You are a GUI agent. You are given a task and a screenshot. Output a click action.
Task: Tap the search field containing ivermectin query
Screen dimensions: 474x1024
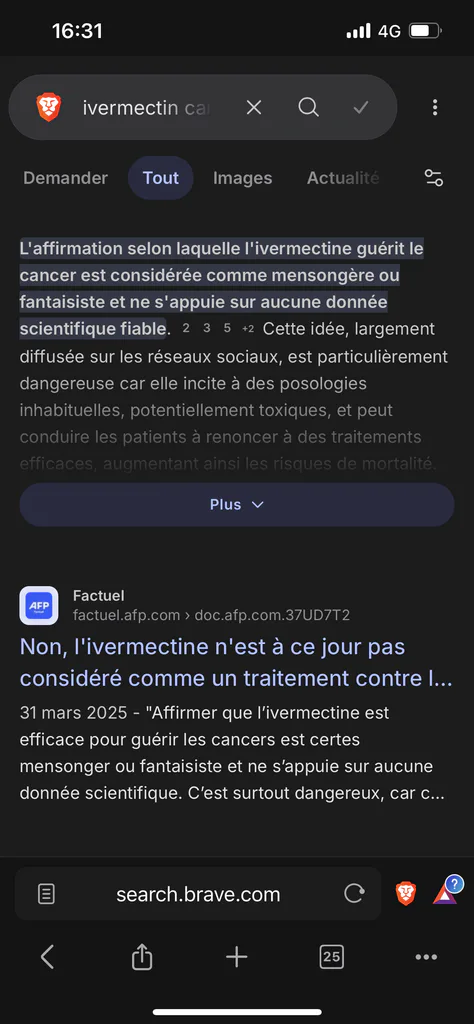pyautogui.click(x=146, y=108)
